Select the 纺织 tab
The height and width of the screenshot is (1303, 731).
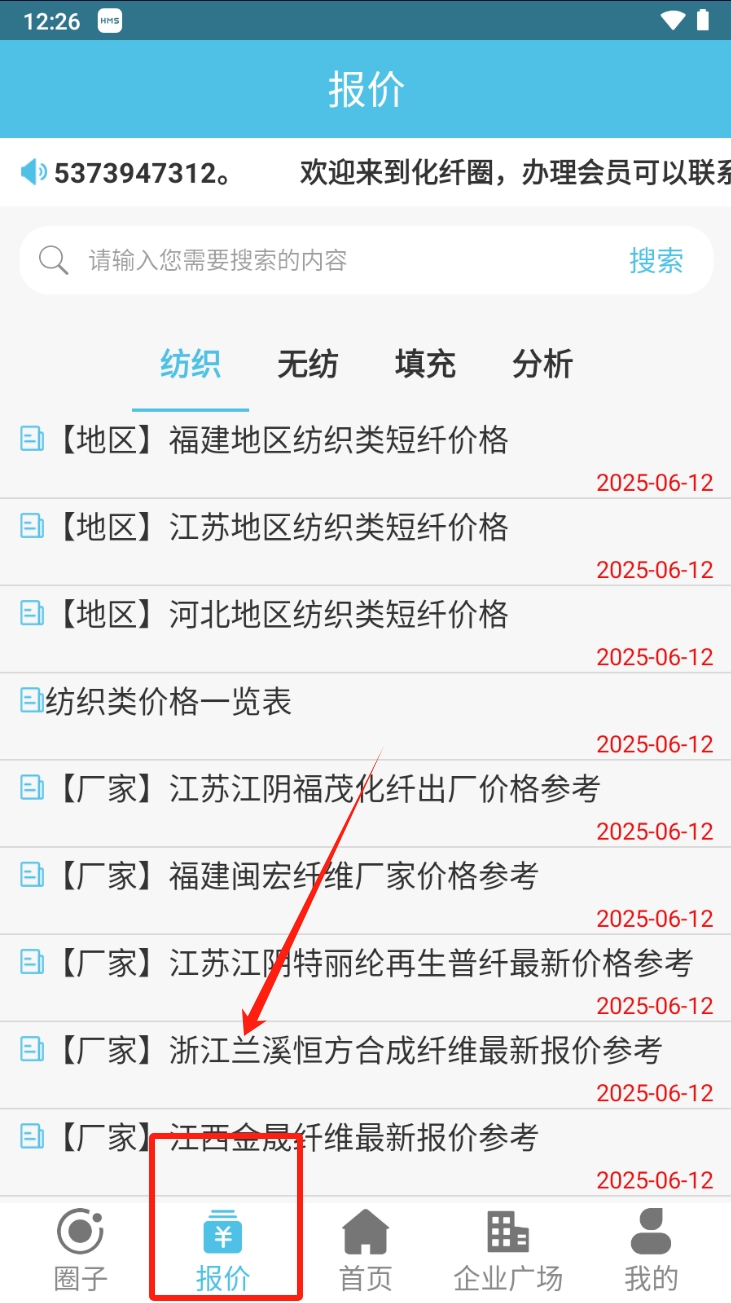pos(190,365)
